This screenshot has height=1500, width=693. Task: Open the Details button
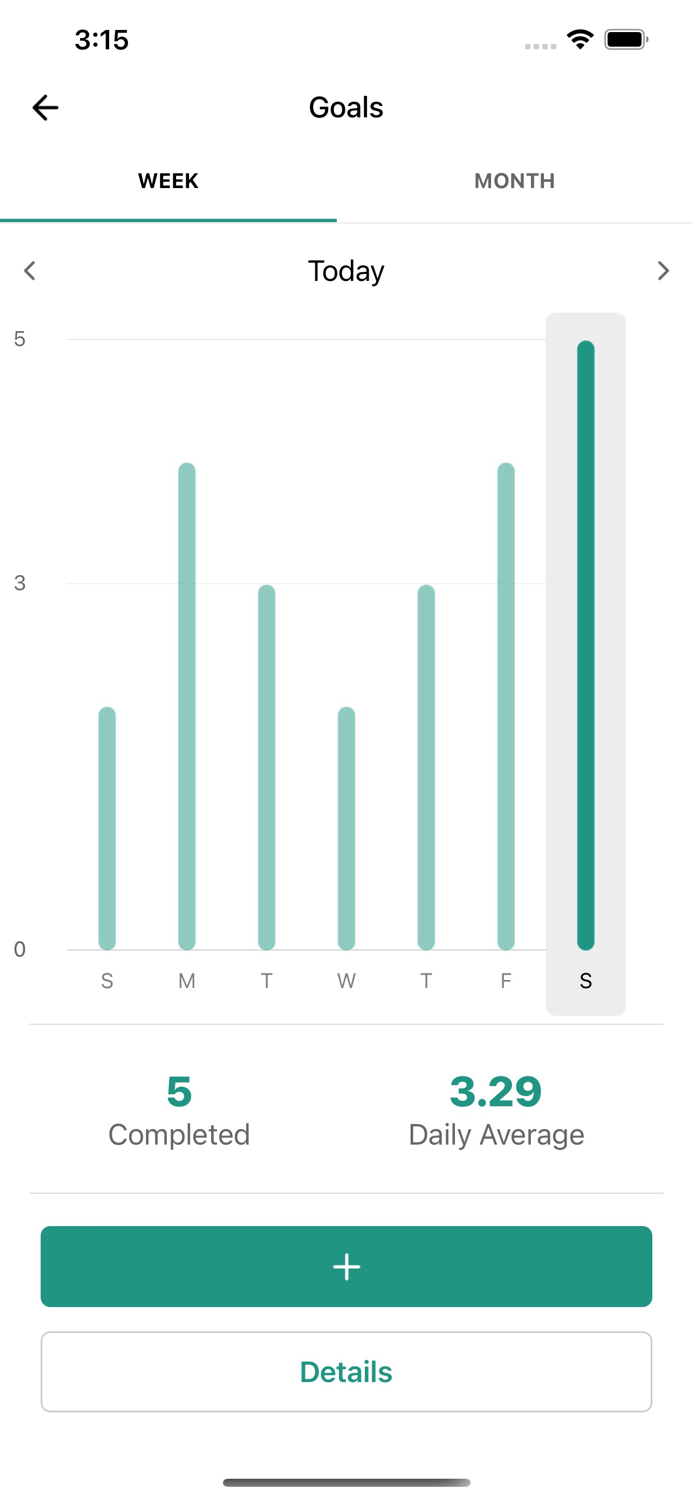tap(346, 1372)
